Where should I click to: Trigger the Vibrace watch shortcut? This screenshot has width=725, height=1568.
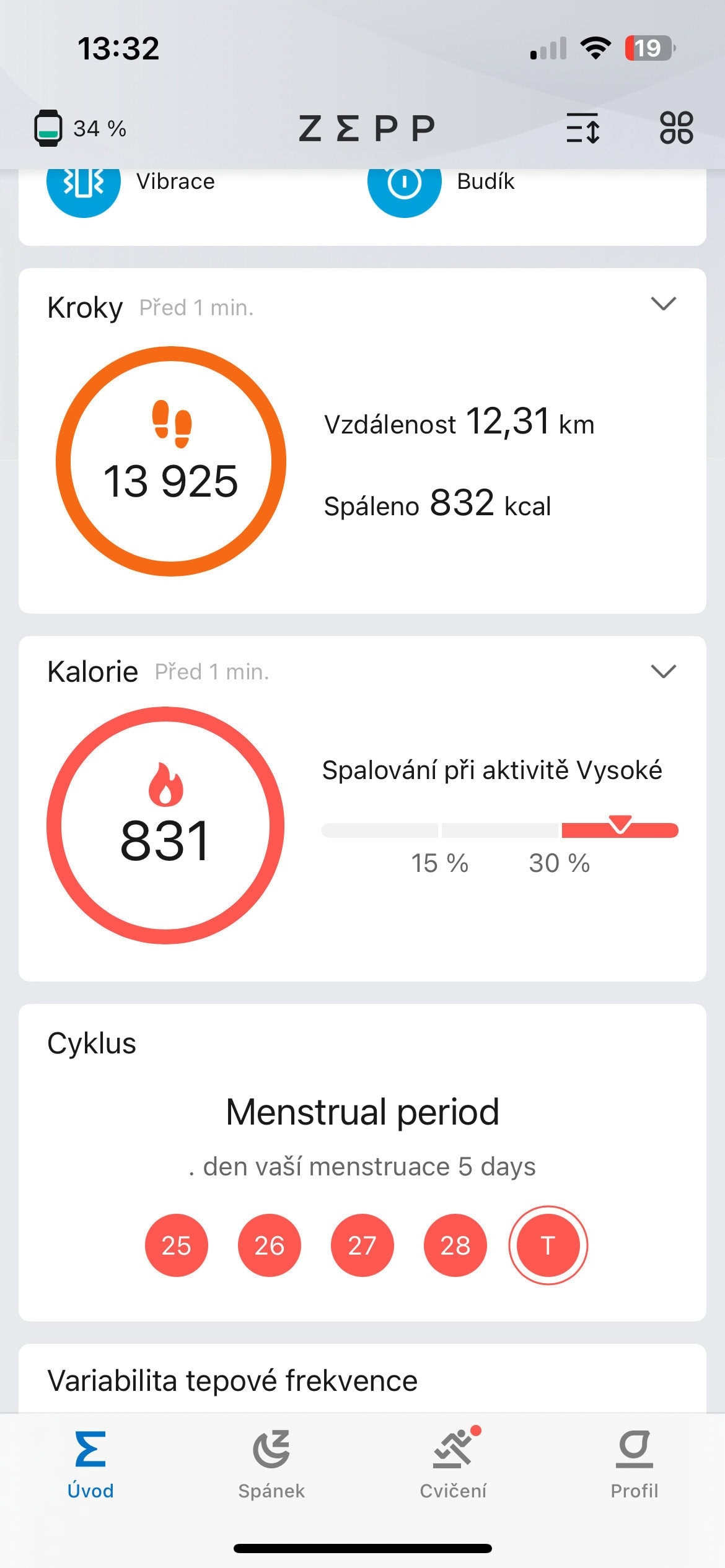coord(84,183)
